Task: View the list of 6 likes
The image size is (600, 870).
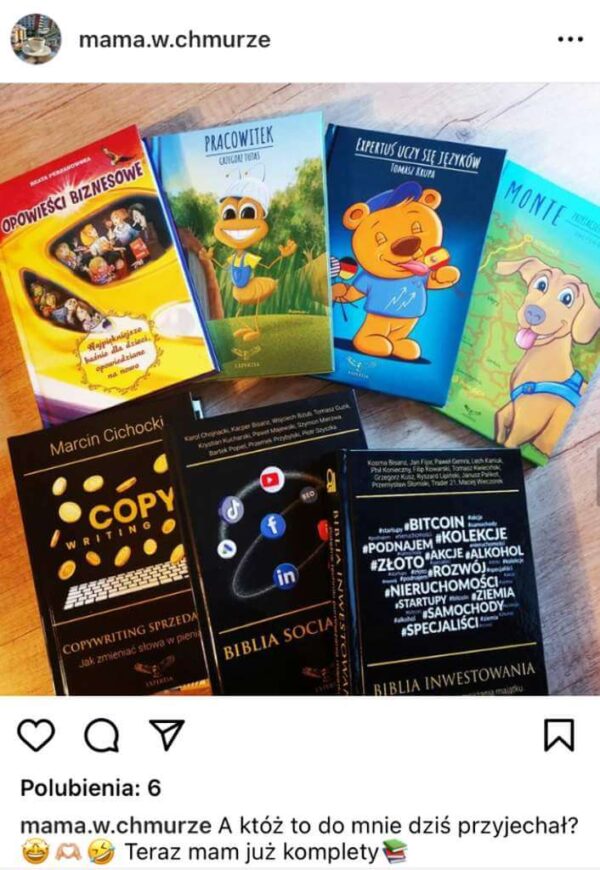Action: pos(90,788)
